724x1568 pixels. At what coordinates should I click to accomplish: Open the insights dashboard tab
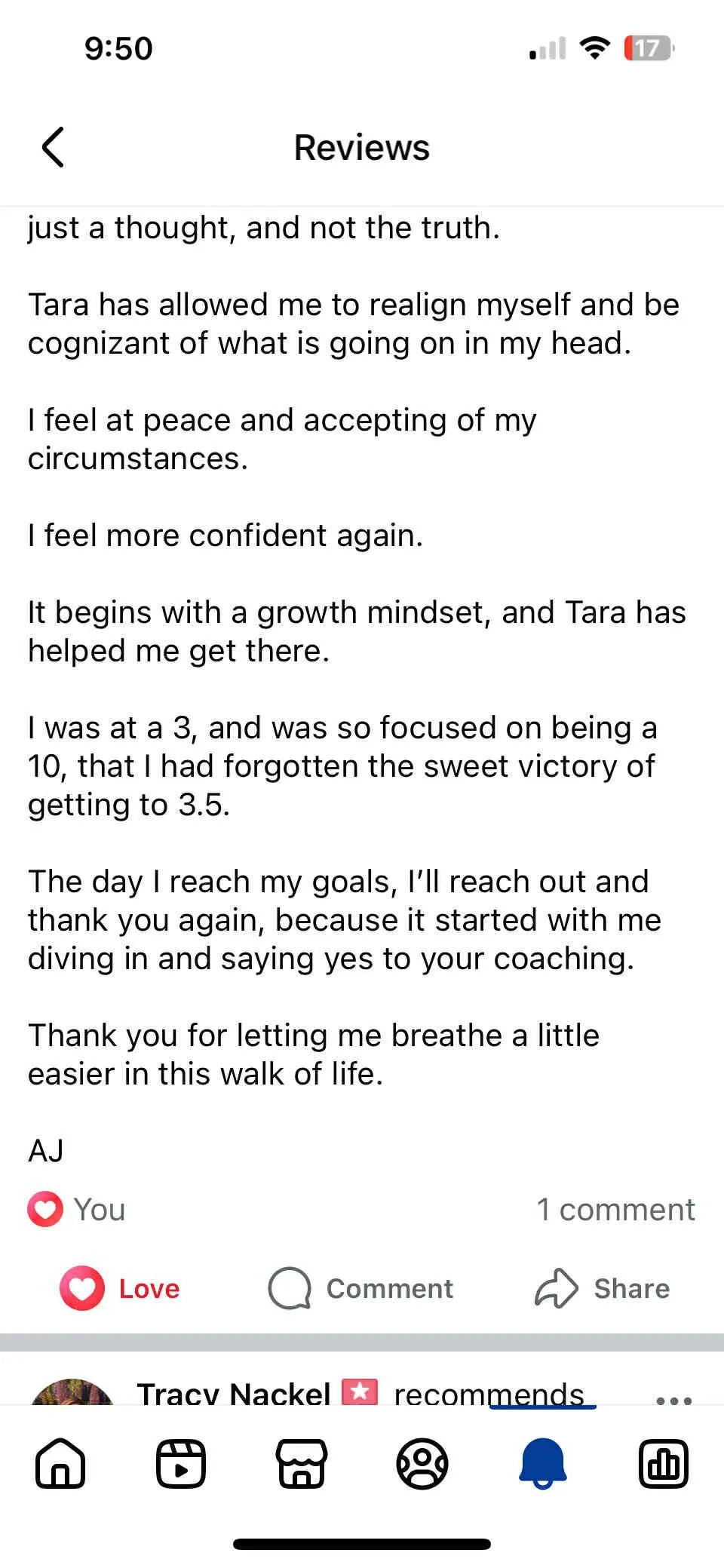(x=664, y=1464)
